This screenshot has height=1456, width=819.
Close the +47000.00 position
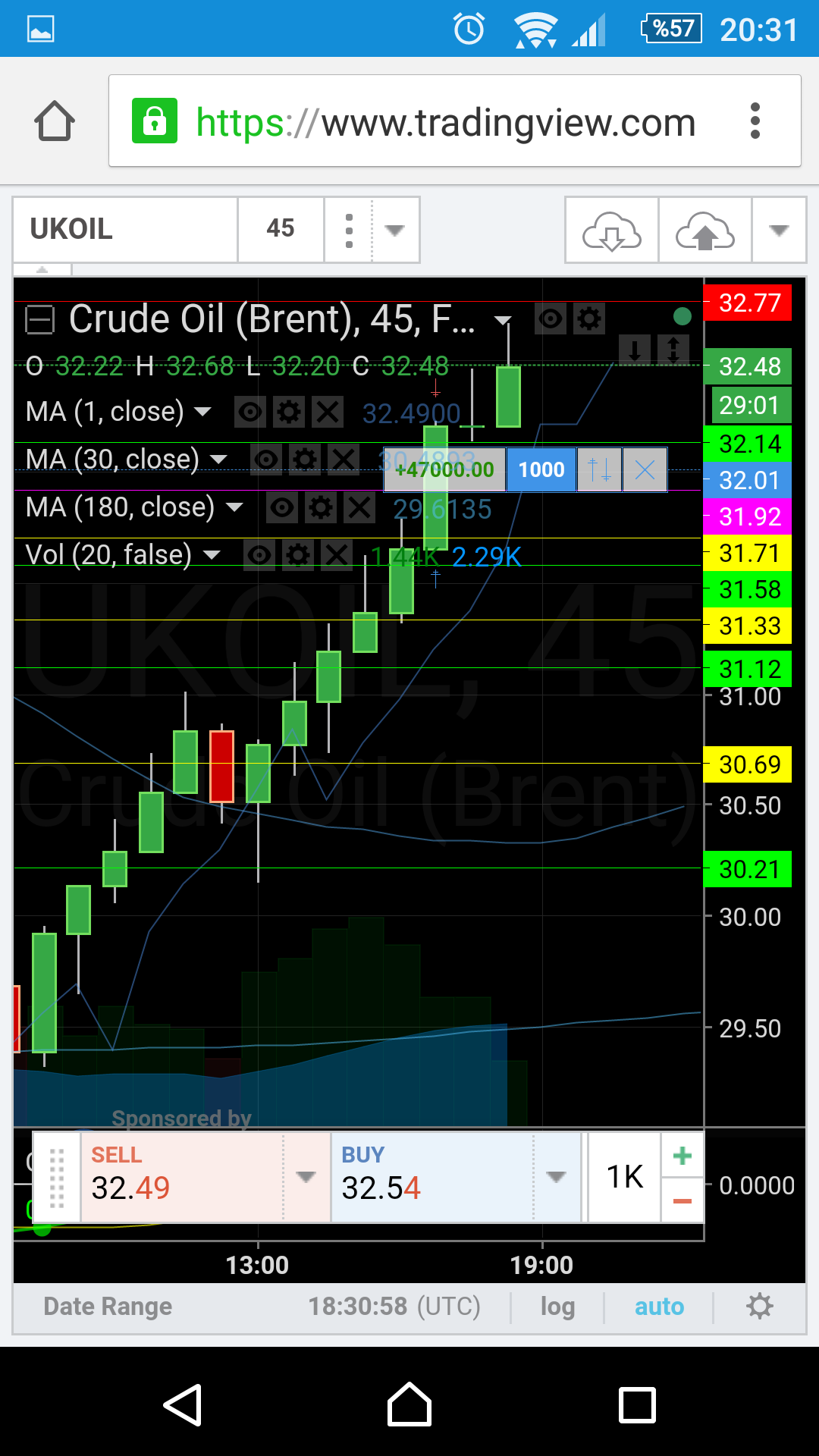pos(645,470)
